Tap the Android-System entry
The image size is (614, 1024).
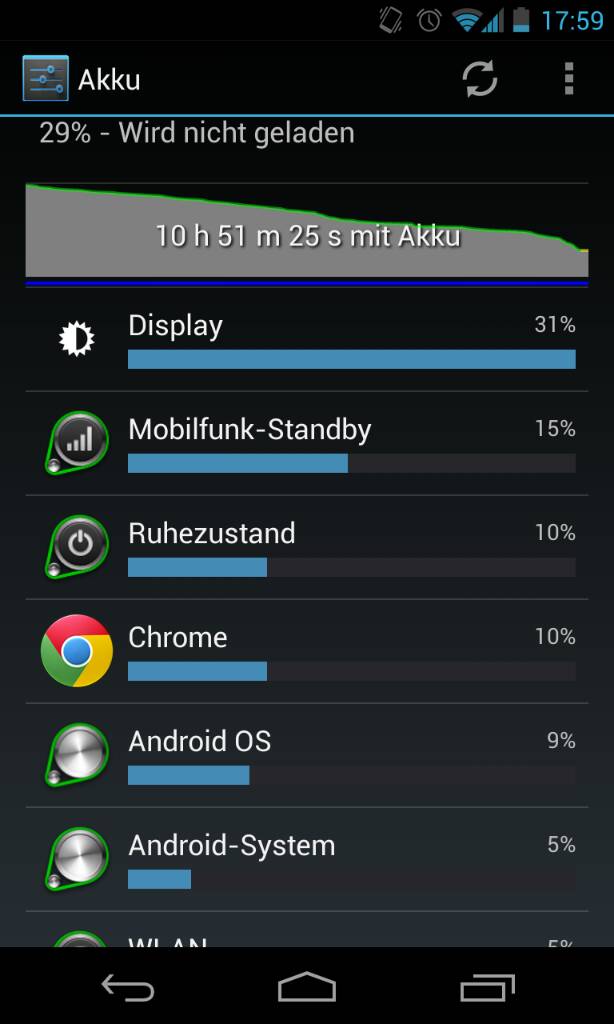click(x=307, y=859)
